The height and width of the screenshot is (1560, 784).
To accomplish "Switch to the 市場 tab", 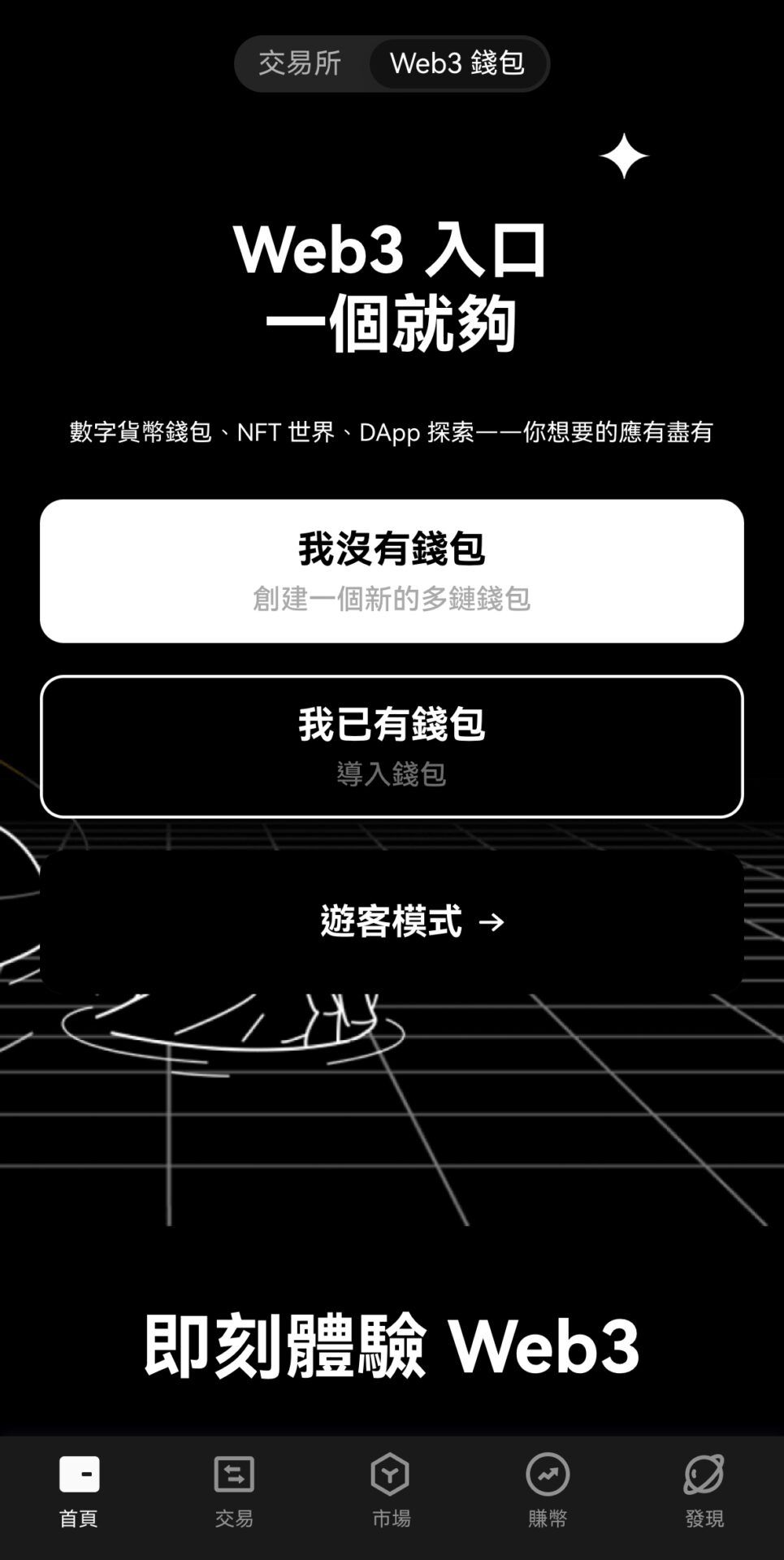I will pos(391,1491).
